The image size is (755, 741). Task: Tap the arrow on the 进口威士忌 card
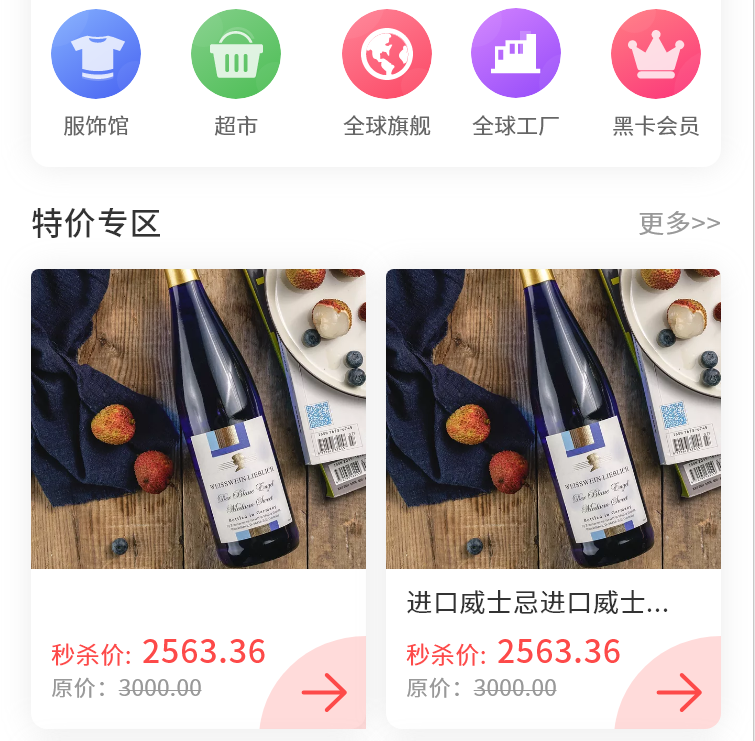[x=679, y=692]
